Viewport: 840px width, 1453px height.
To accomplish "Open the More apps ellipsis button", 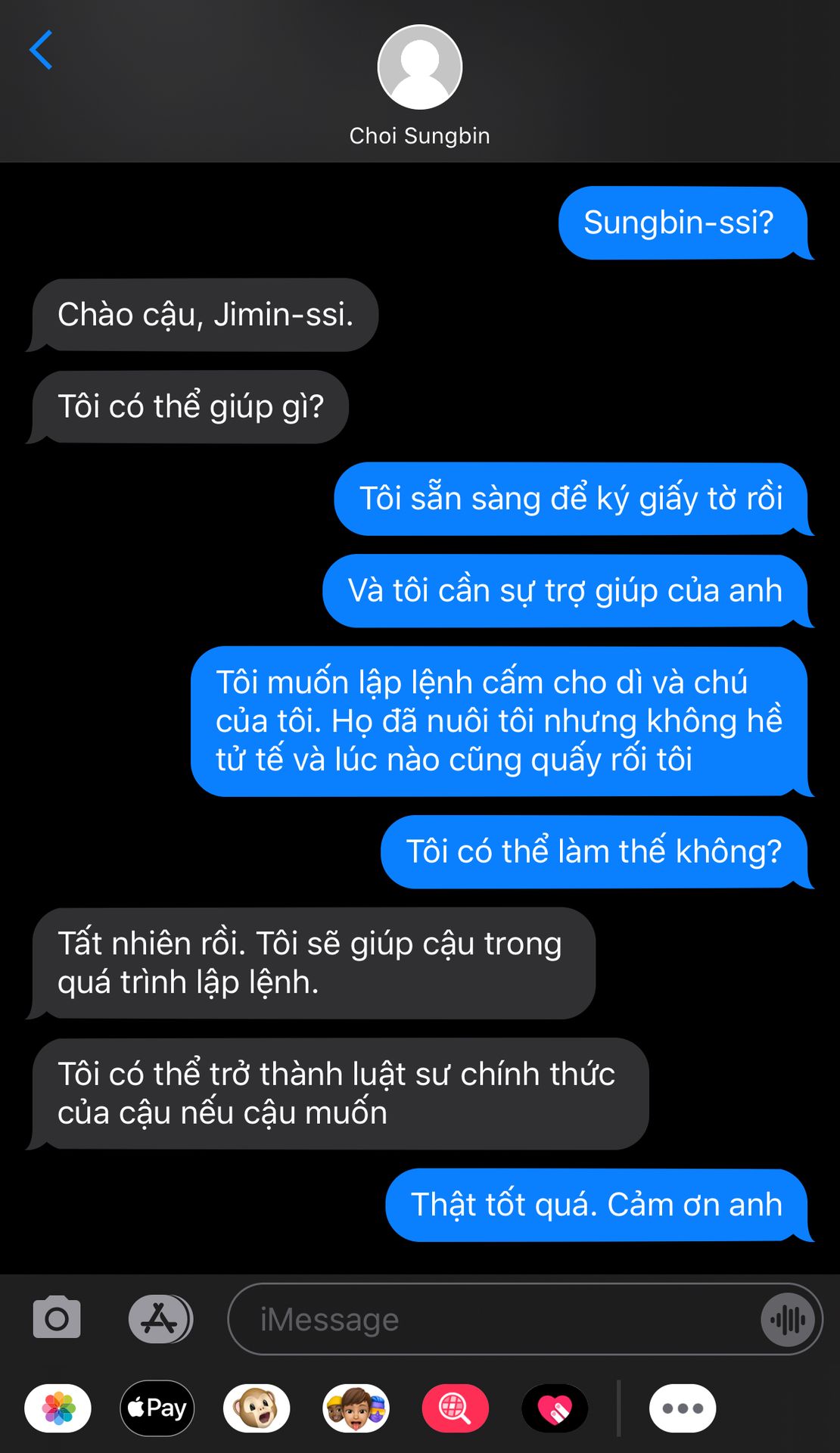I will click(683, 1408).
